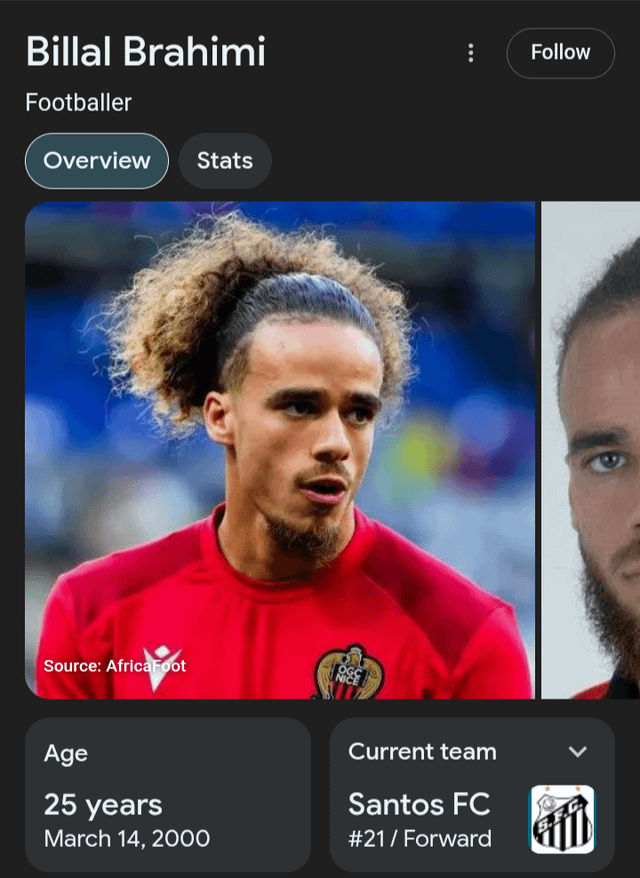
Task: Select the Overview tab
Action: [97, 161]
